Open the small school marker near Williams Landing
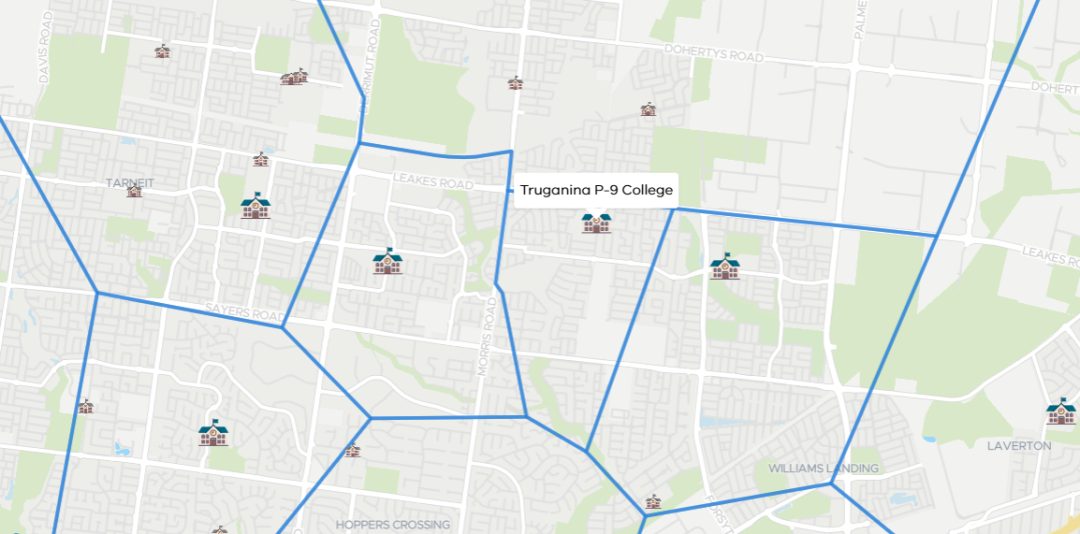1080x534 pixels. (653, 501)
